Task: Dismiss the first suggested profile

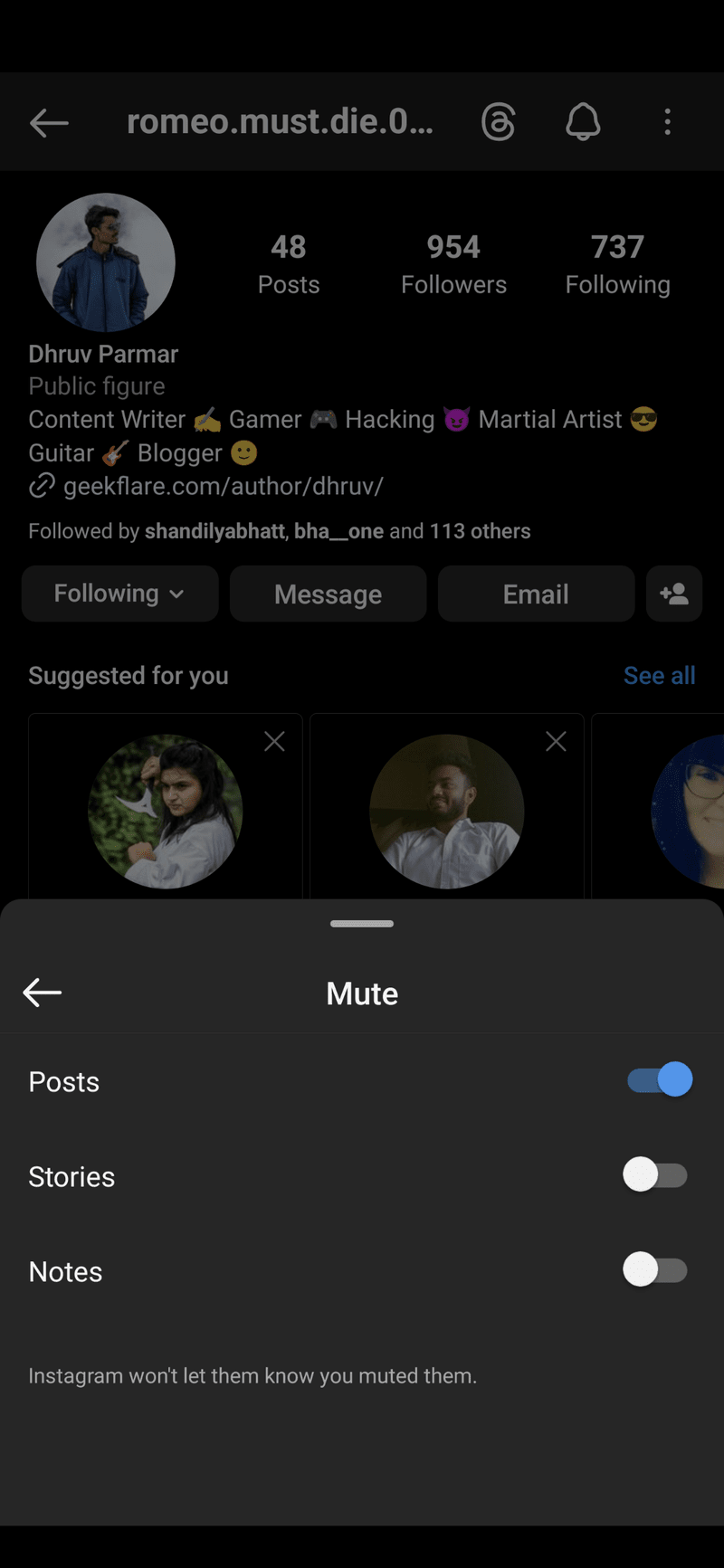Action: coord(274,741)
